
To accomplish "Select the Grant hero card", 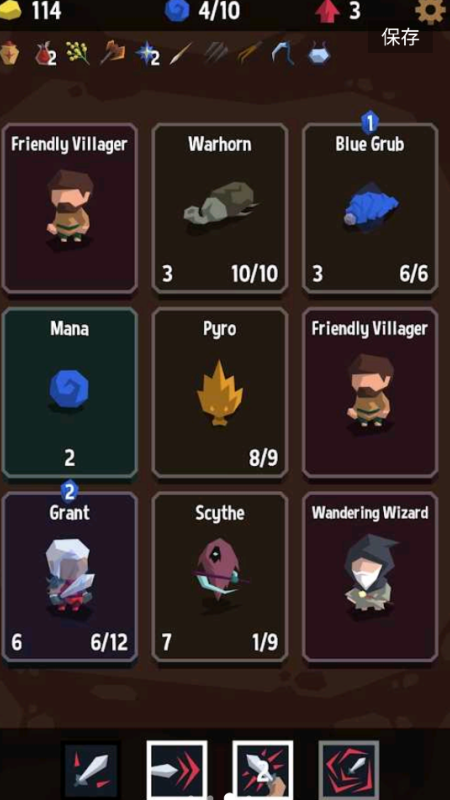I will point(69,577).
